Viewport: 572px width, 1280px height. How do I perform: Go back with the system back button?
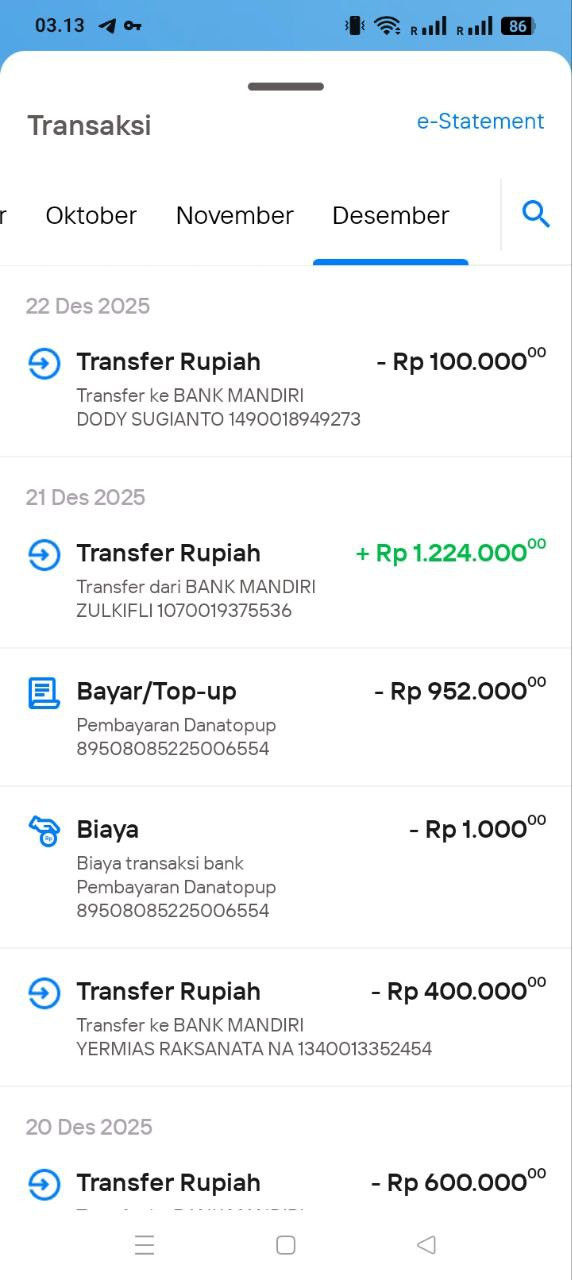pyautogui.click(x=426, y=1245)
